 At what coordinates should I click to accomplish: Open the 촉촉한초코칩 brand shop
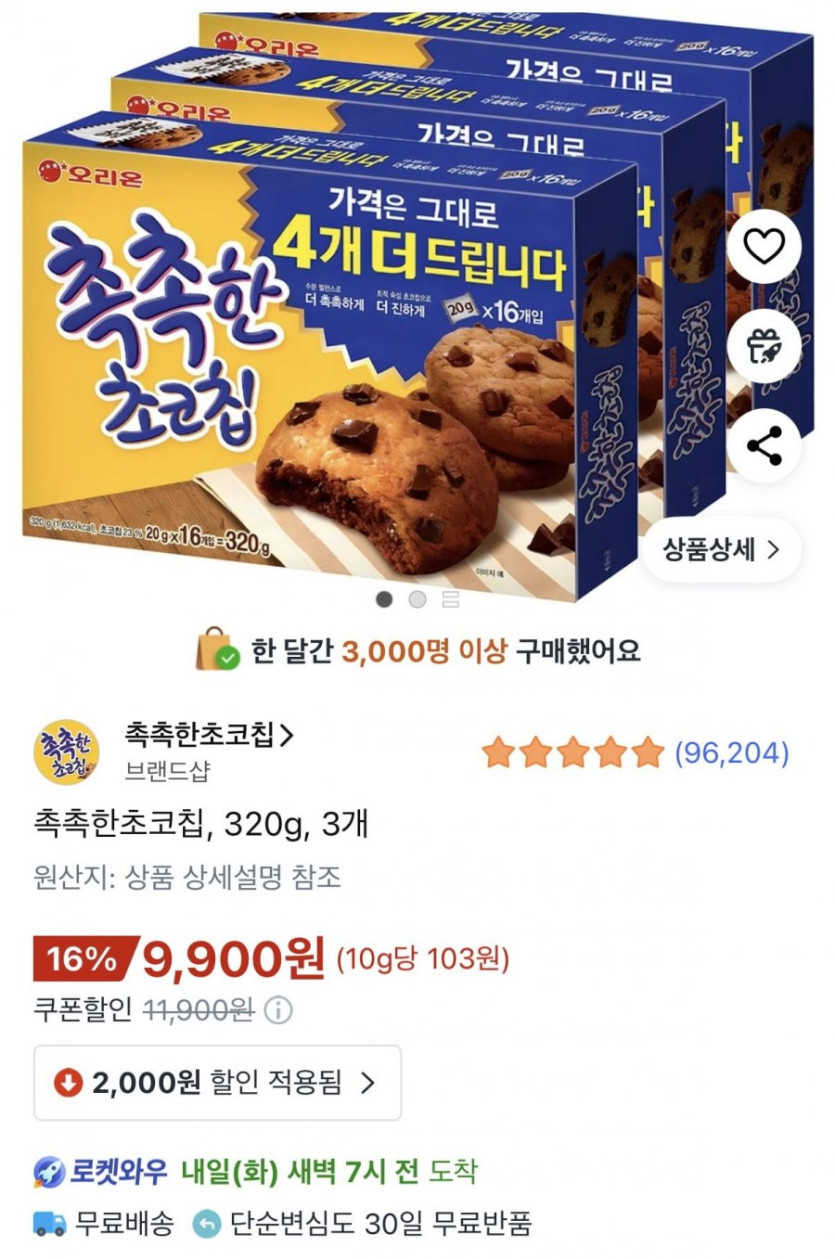coord(209,736)
